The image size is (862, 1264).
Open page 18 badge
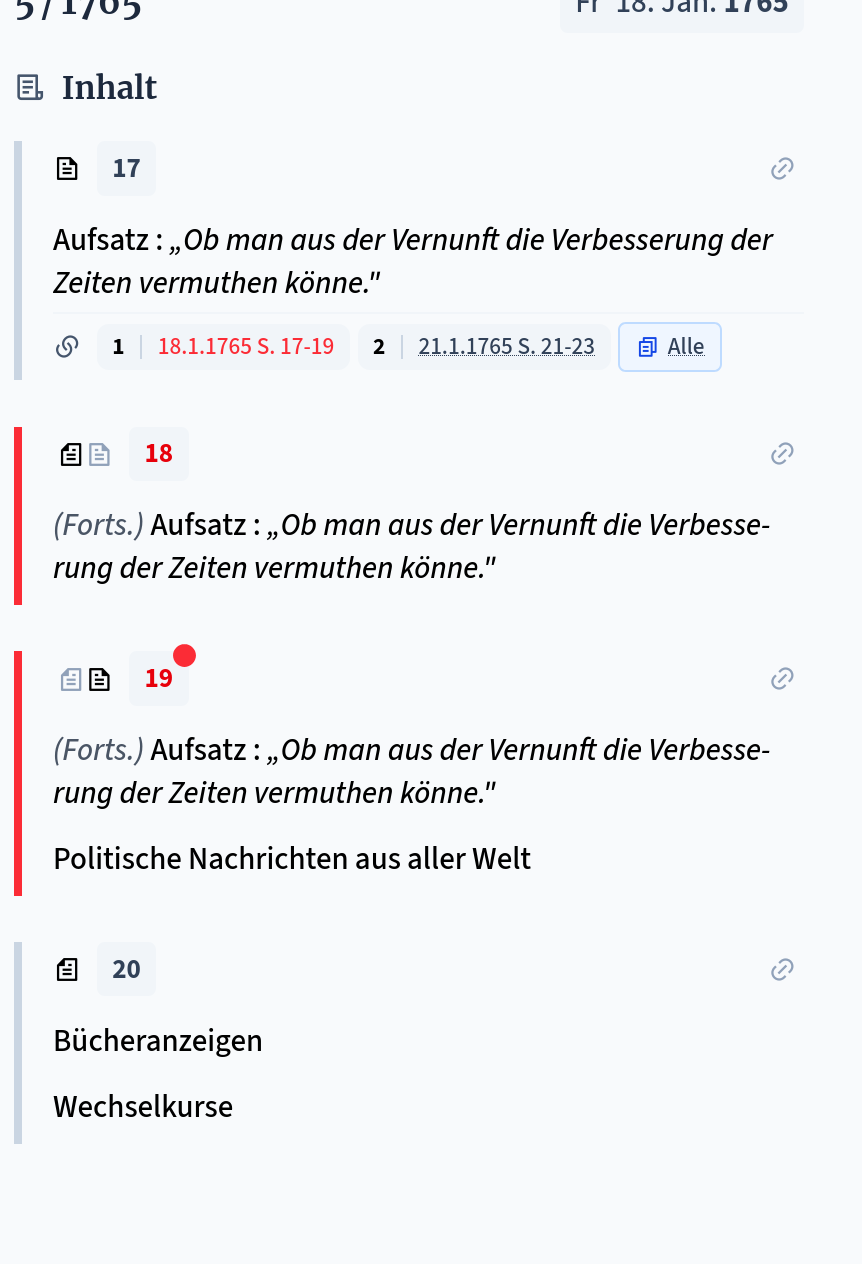click(x=159, y=454)
